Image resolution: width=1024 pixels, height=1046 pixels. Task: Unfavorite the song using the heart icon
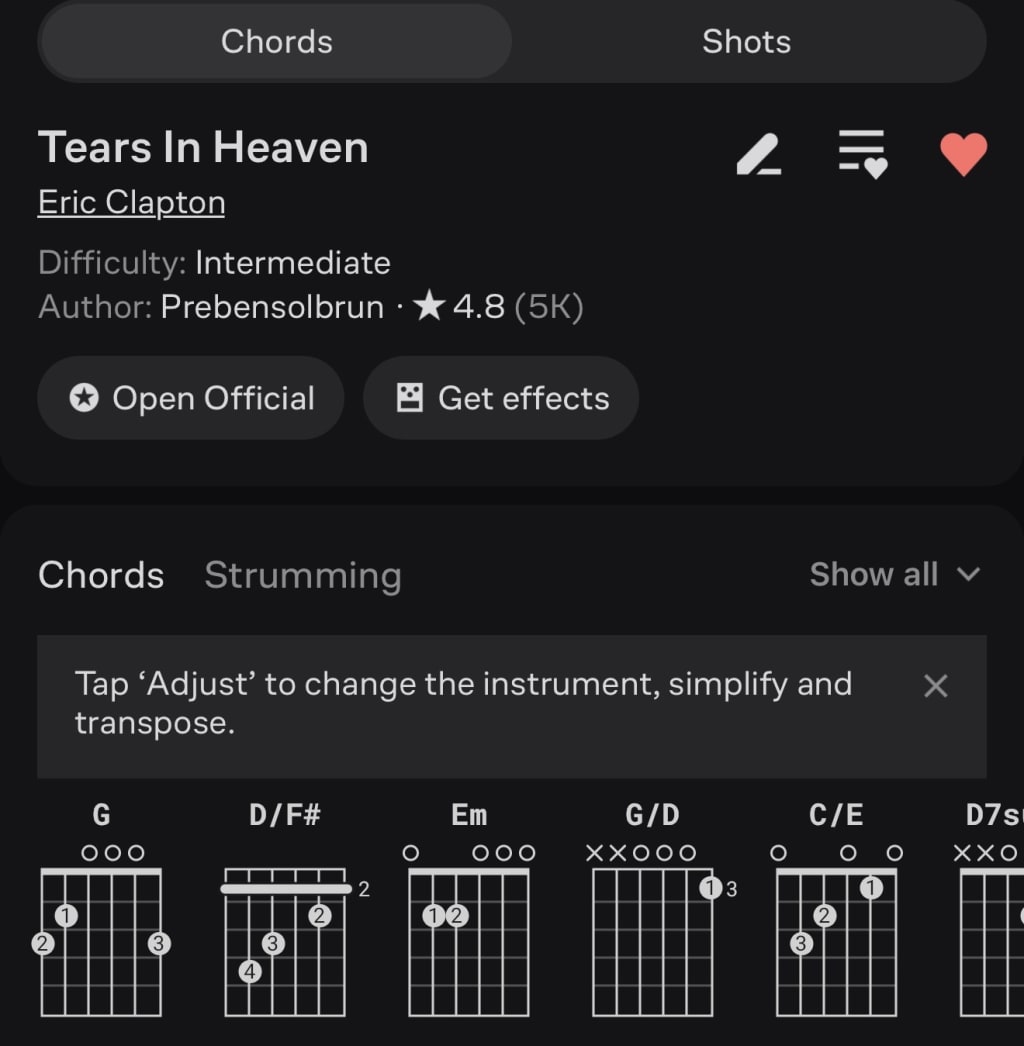click(963, 154)
